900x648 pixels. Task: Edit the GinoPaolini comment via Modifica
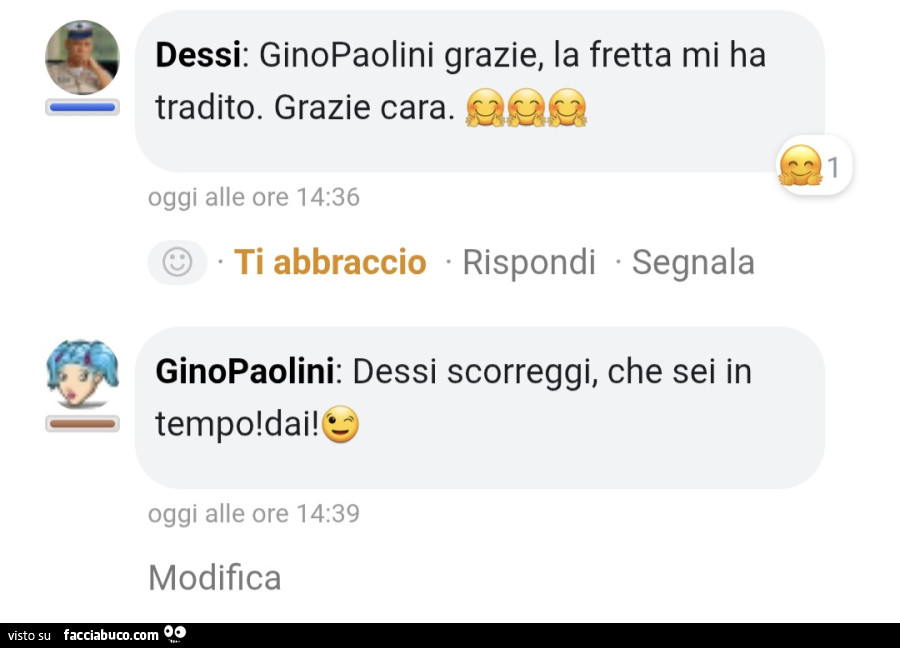(215, 577)
